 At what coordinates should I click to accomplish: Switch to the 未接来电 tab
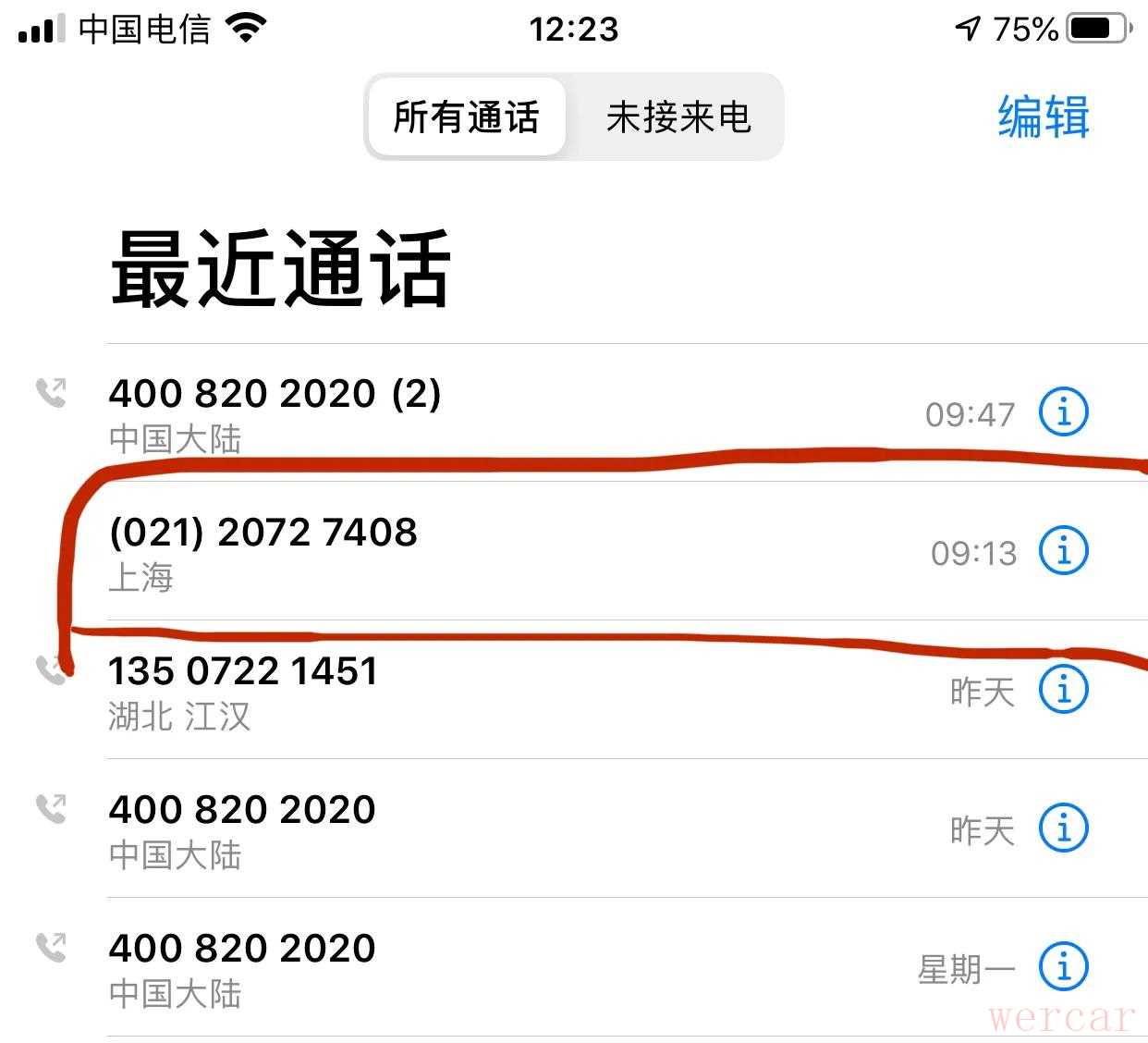point(678,117)
